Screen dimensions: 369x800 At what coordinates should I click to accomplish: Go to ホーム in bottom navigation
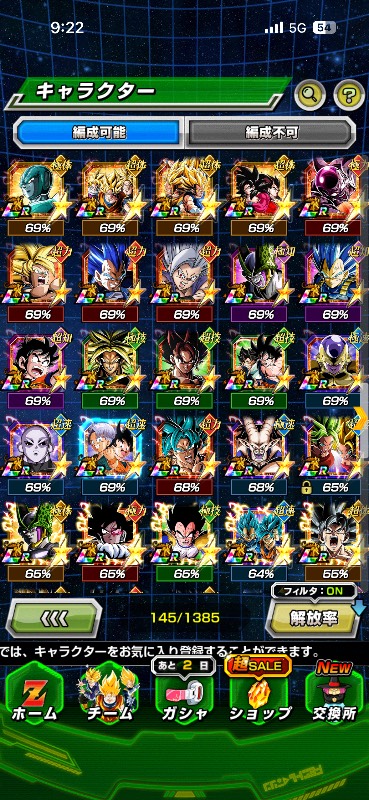click(x=34, y=693)
